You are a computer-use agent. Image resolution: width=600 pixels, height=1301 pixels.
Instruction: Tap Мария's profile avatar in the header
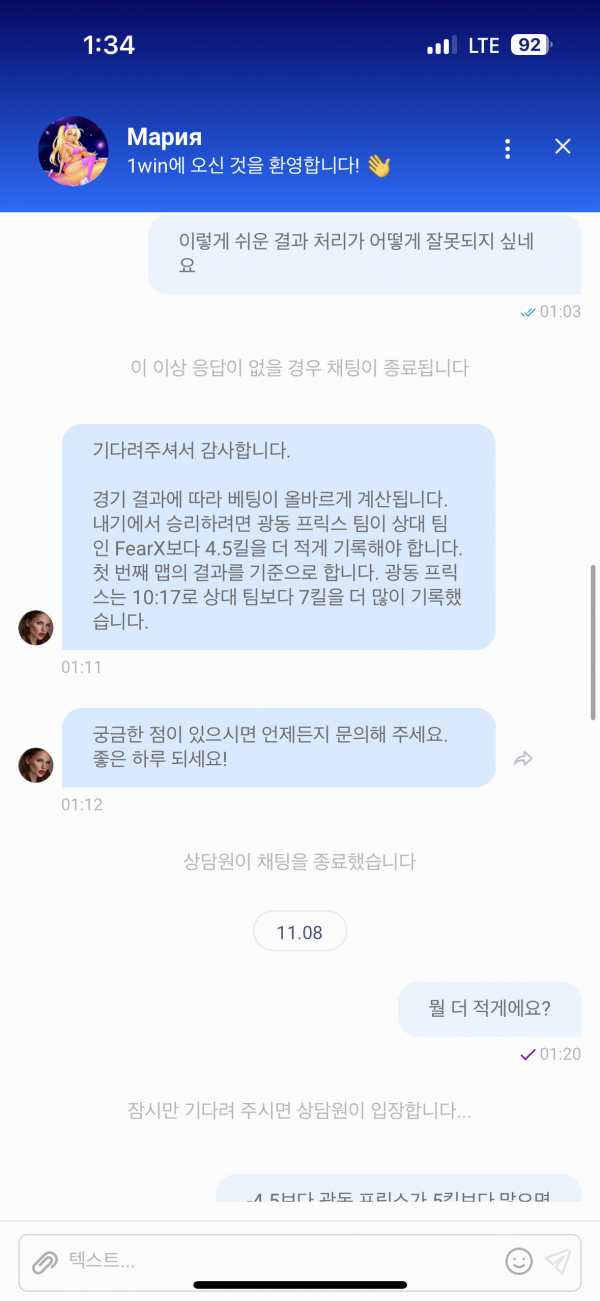(73, 151)
